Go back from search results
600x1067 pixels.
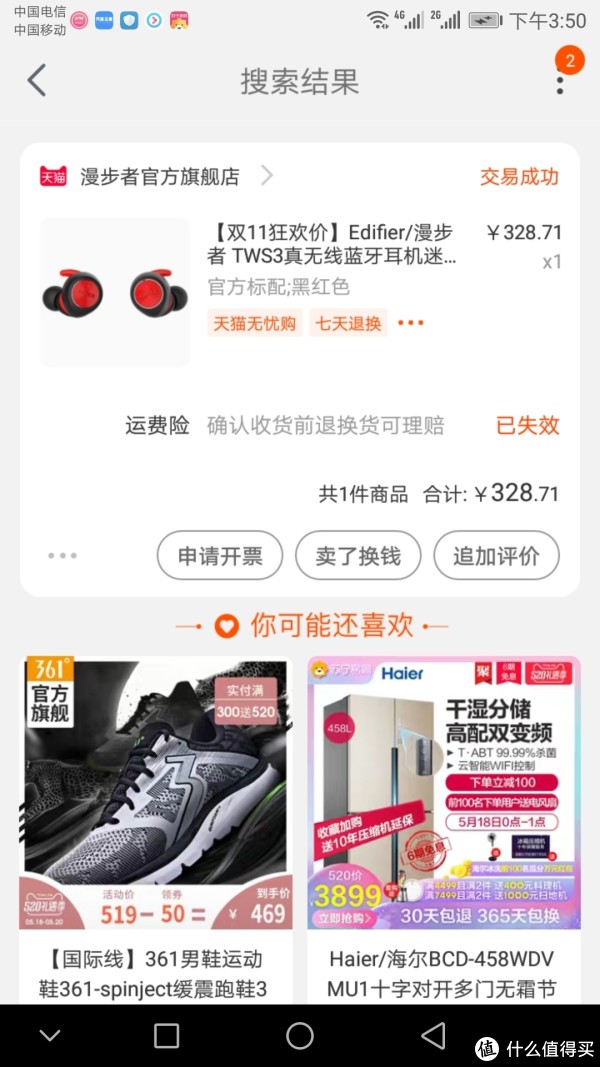click(x=37, y=80)
